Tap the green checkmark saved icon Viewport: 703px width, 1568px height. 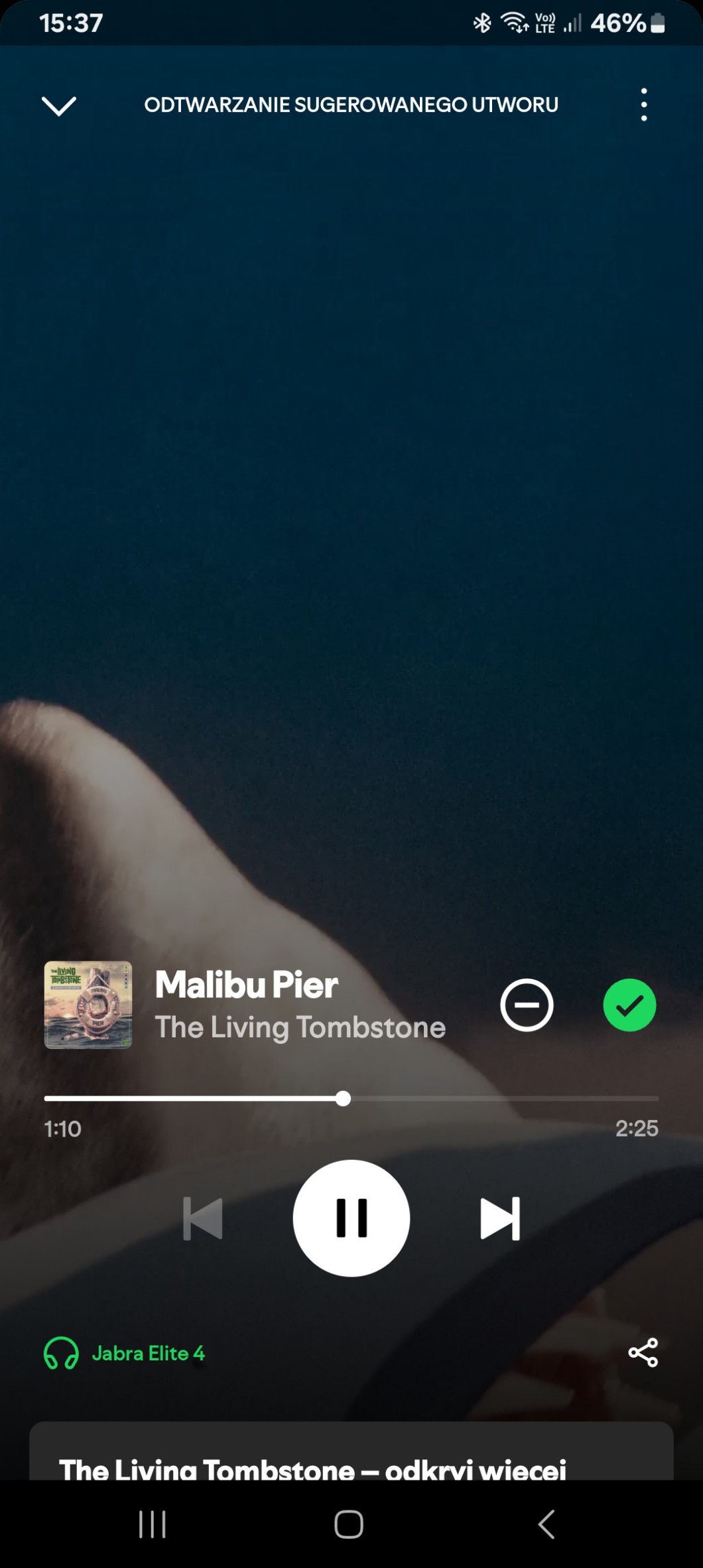(629, 1005)
